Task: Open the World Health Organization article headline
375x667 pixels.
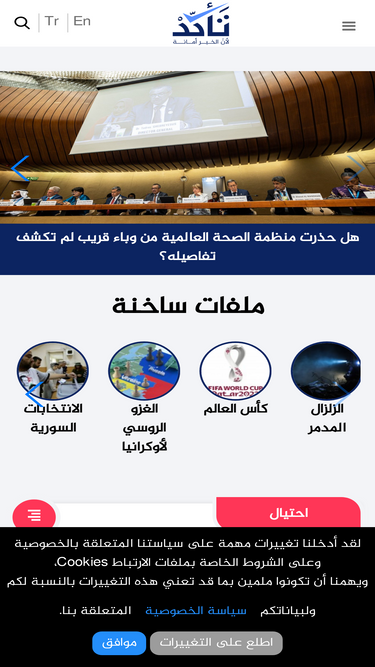Action: pyautogui.click(x=188, y=247)
